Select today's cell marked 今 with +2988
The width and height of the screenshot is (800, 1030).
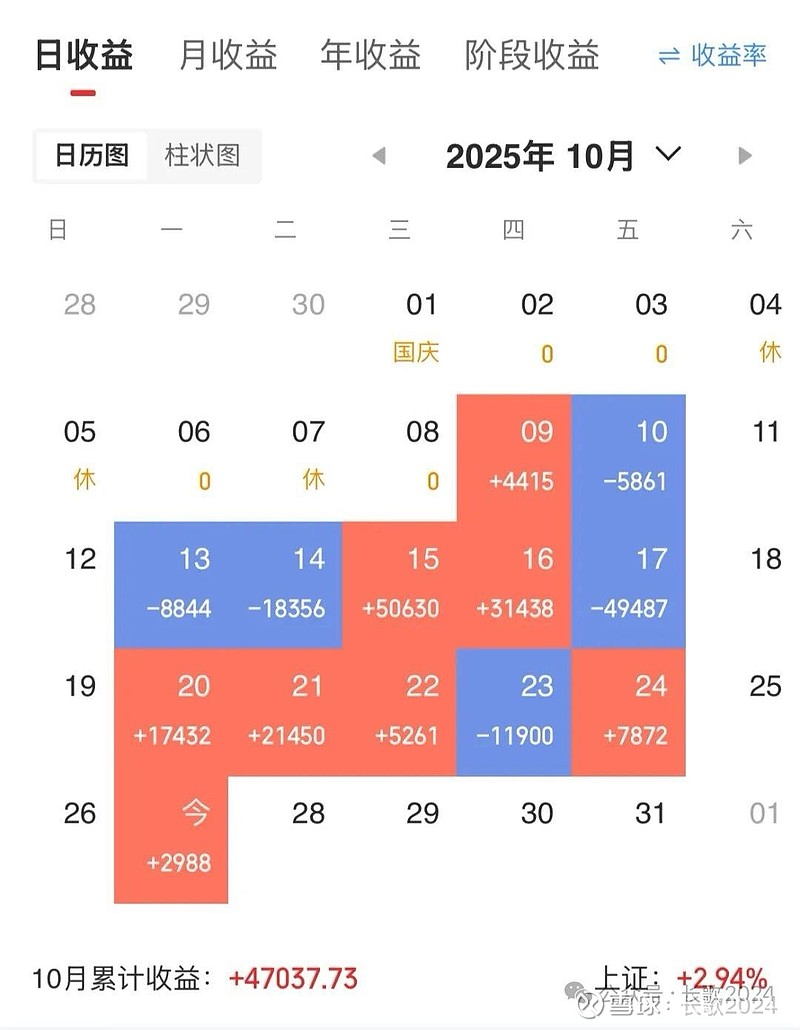(x=171, y=838)
